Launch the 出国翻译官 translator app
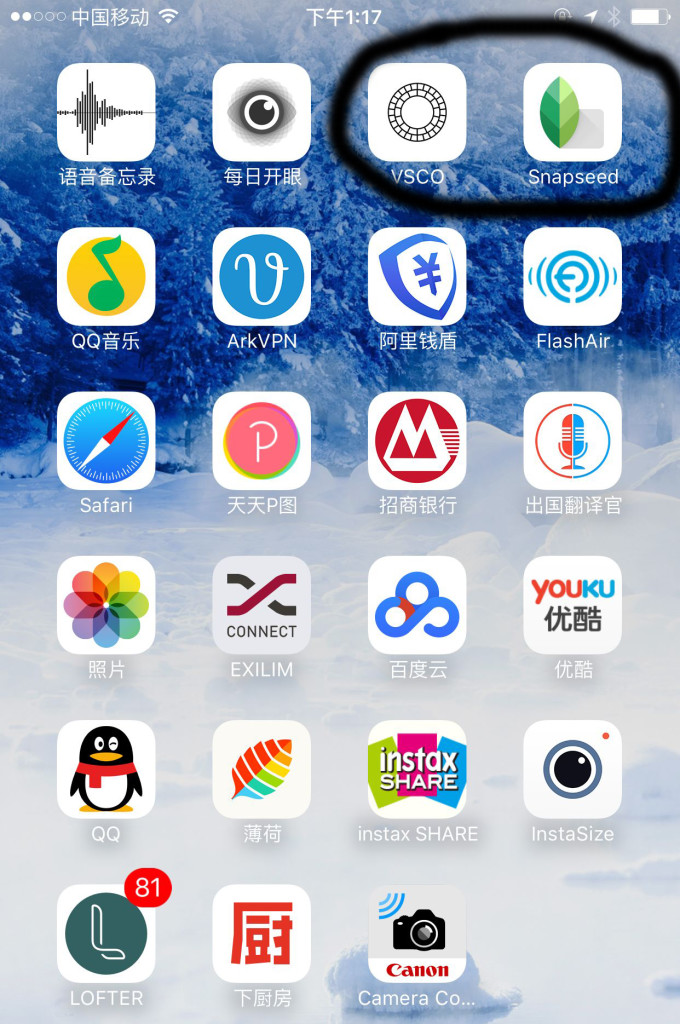Image resolution: width=680 pixels, height=1024 pixels. pyautogui.click(x=573, y=440)
